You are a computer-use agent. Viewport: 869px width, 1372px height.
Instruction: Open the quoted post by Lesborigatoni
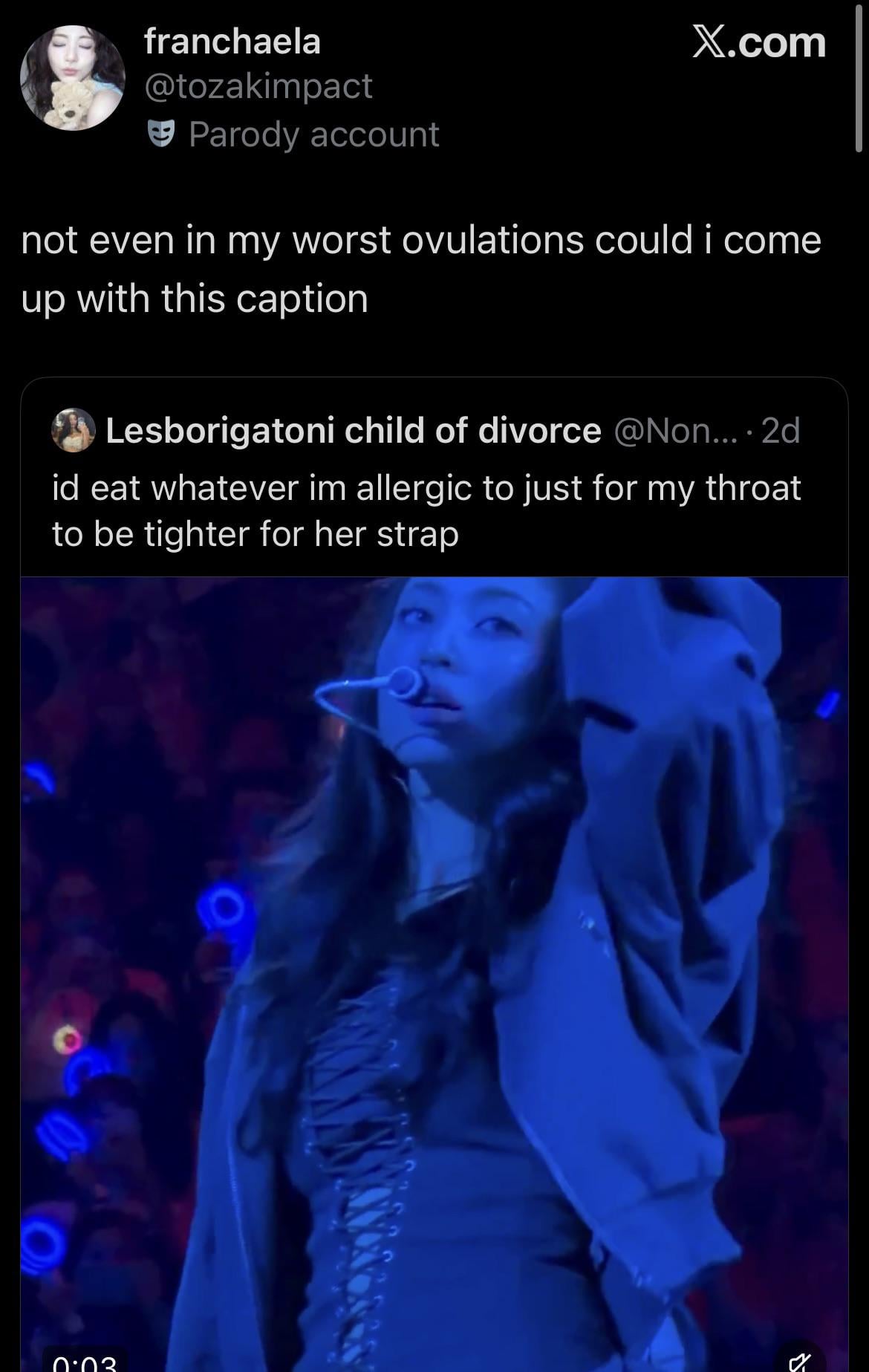pyautogui.click(x=426, y=510)
